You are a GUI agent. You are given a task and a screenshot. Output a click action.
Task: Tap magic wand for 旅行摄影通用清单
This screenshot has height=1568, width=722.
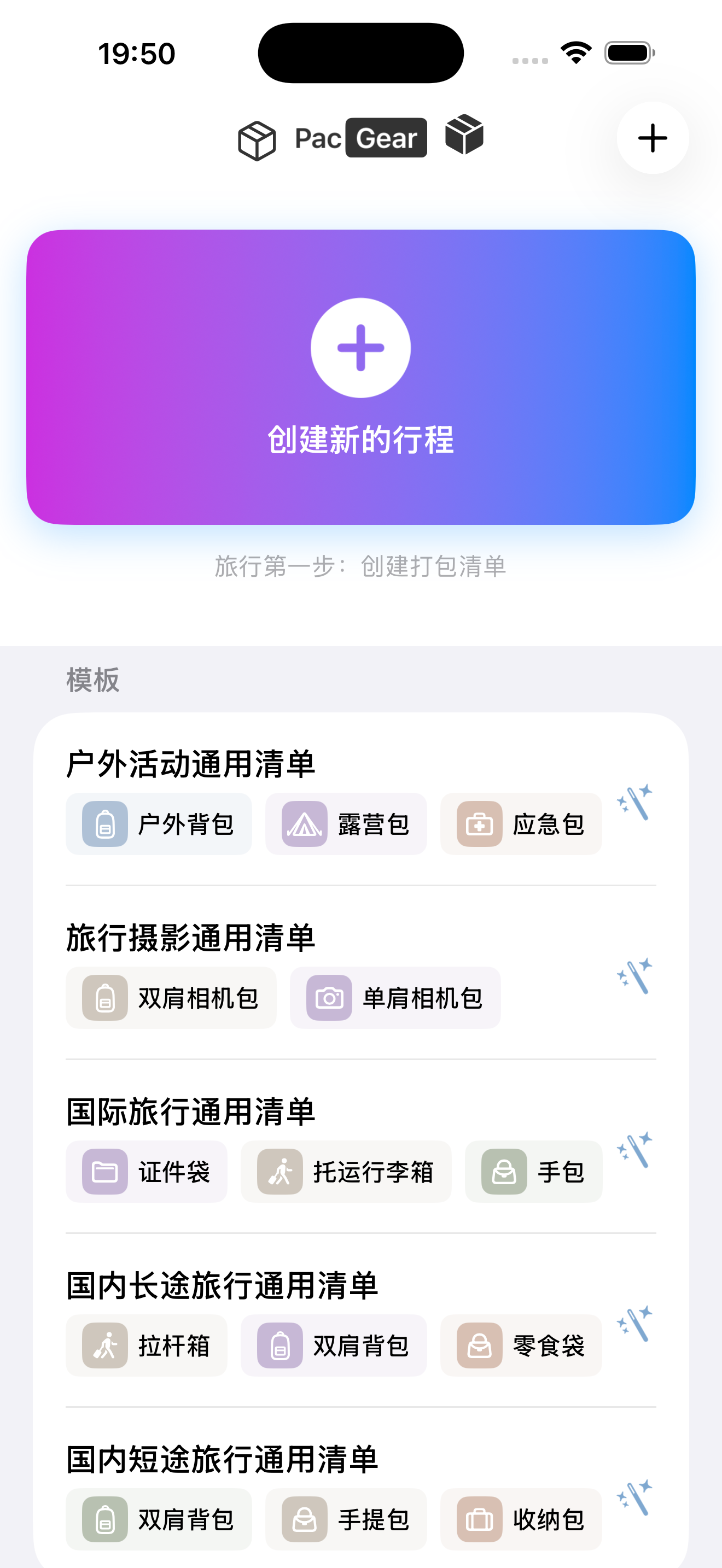[634, 976]
